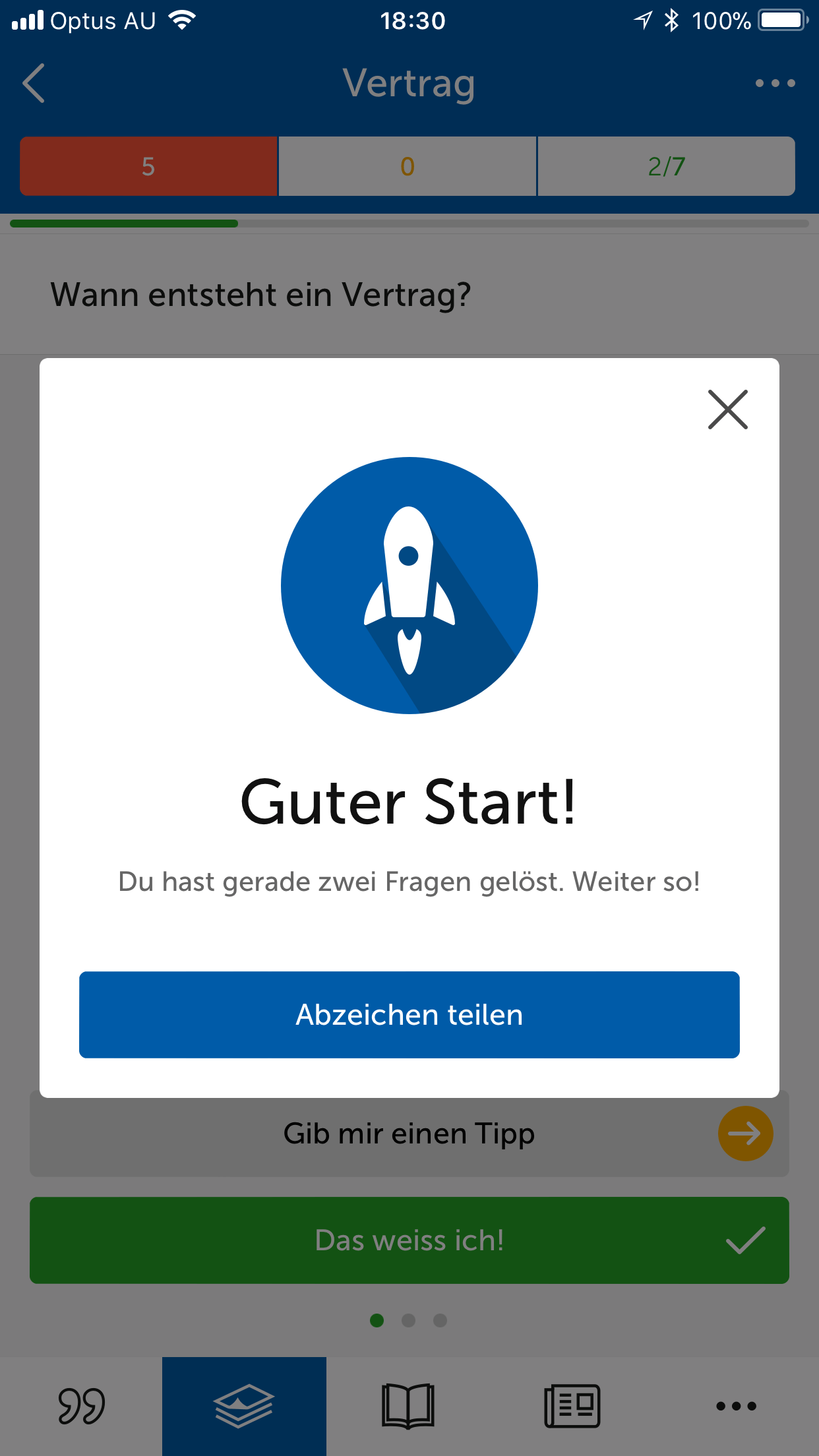819x1456 pixels.
Task: Close the Guter Start popup
Action: 727,409
